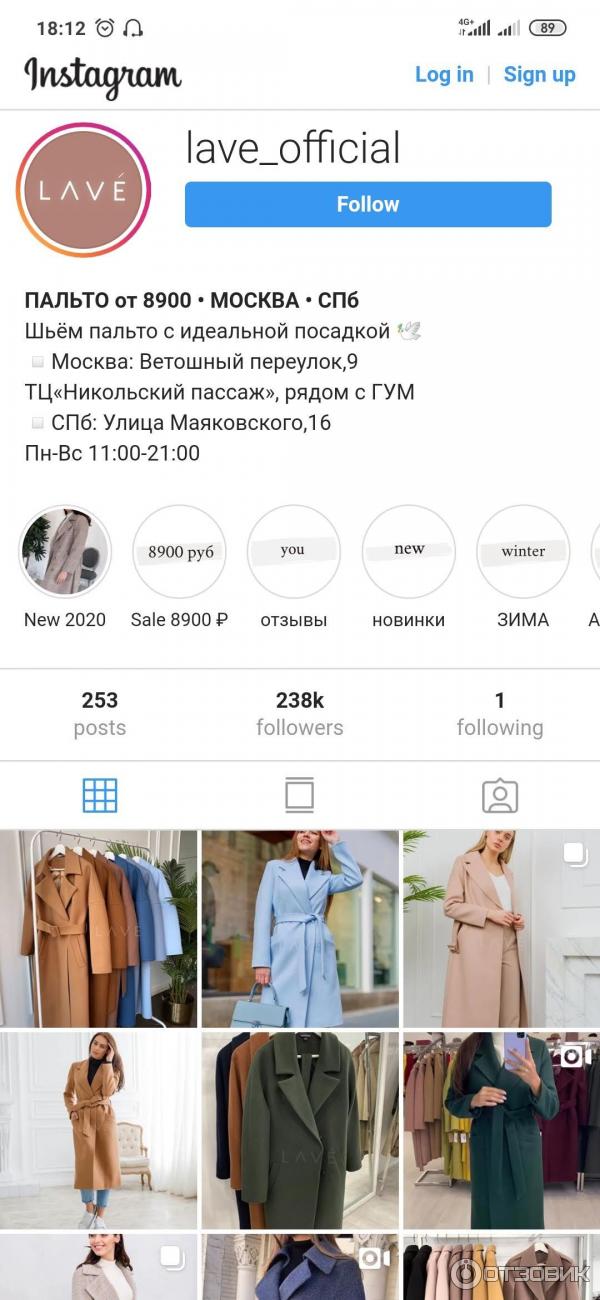Open the новинки story highlight
This screenshot has width=600, height=1300.
pos(408,552)
